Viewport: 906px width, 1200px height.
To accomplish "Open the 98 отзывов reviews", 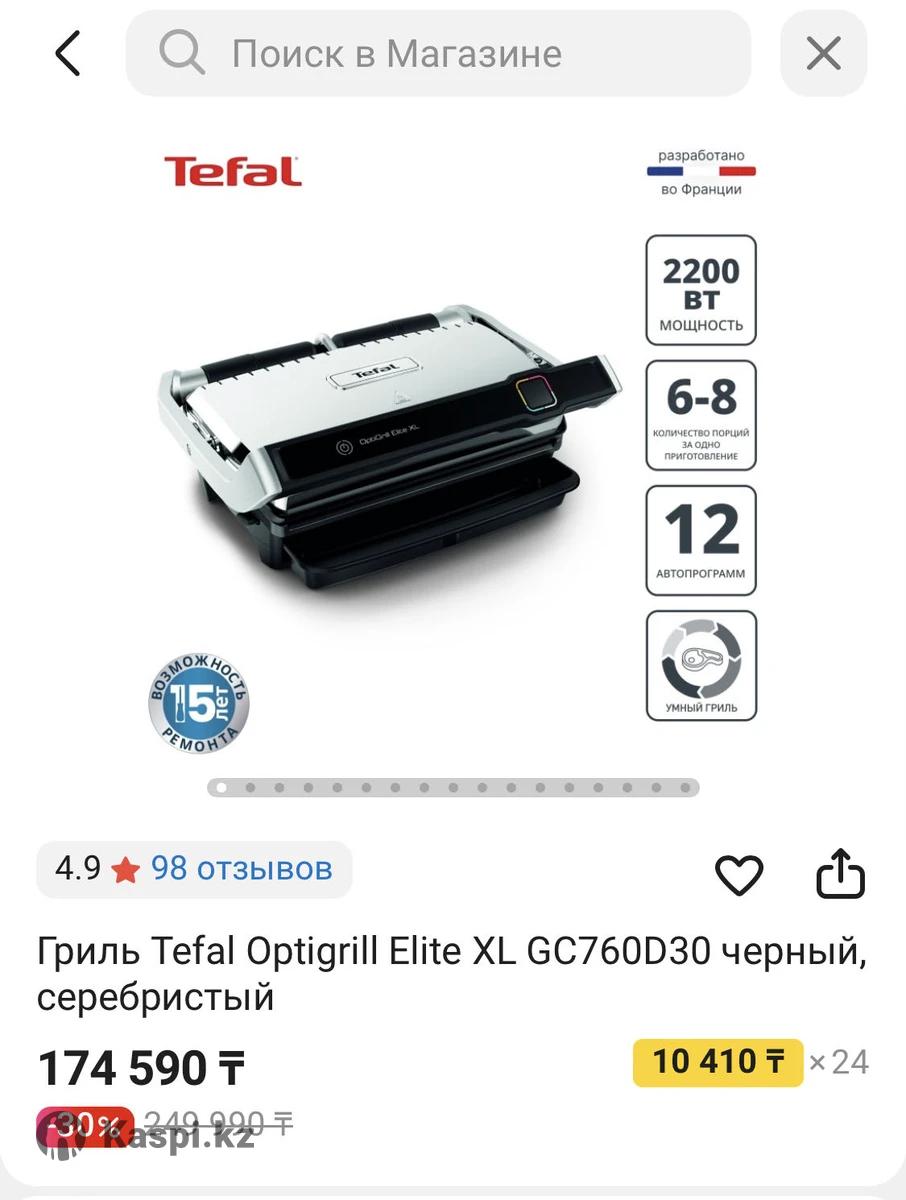I will click(241, 868).
